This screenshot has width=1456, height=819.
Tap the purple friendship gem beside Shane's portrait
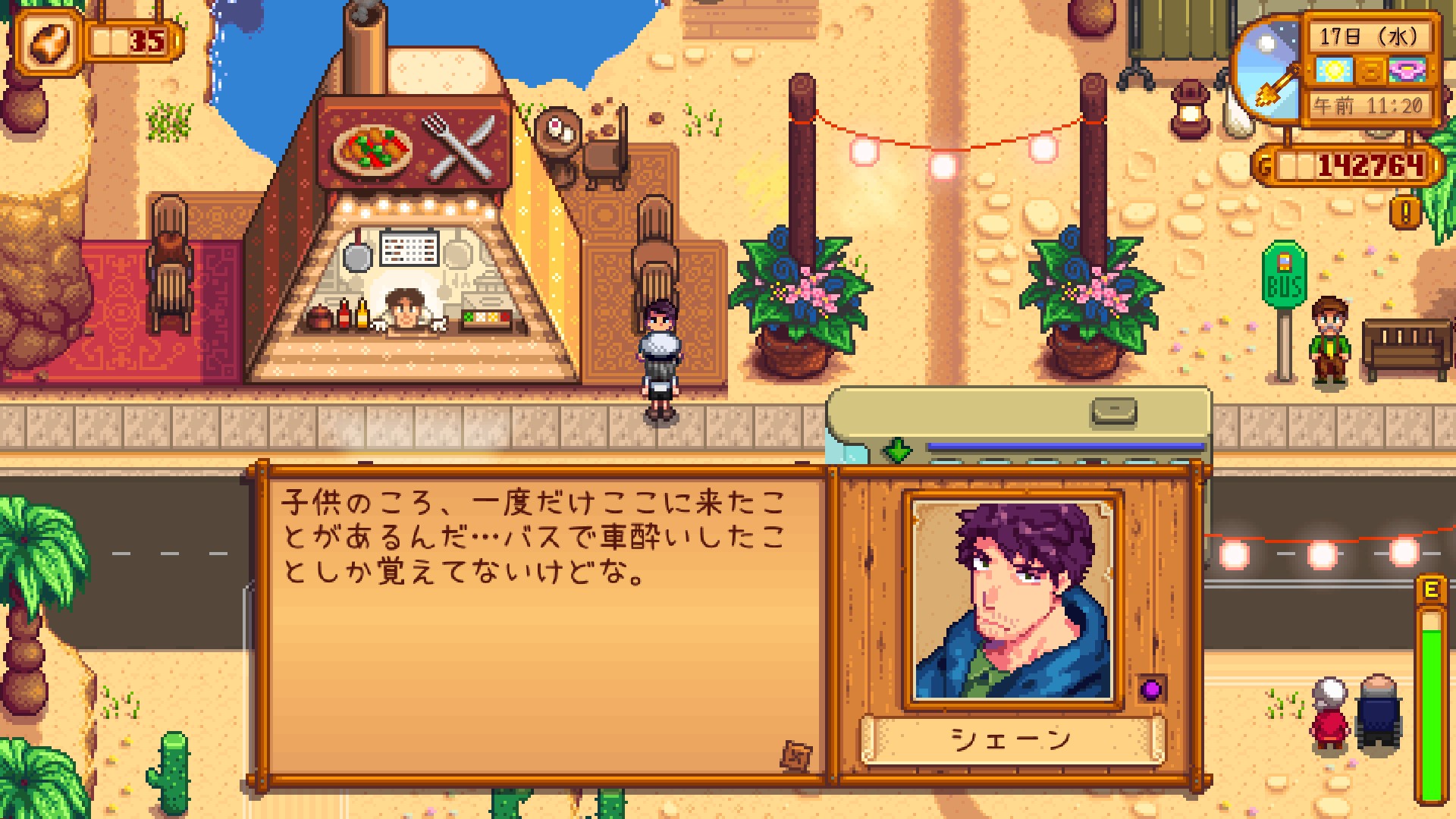coord(1152,689)
